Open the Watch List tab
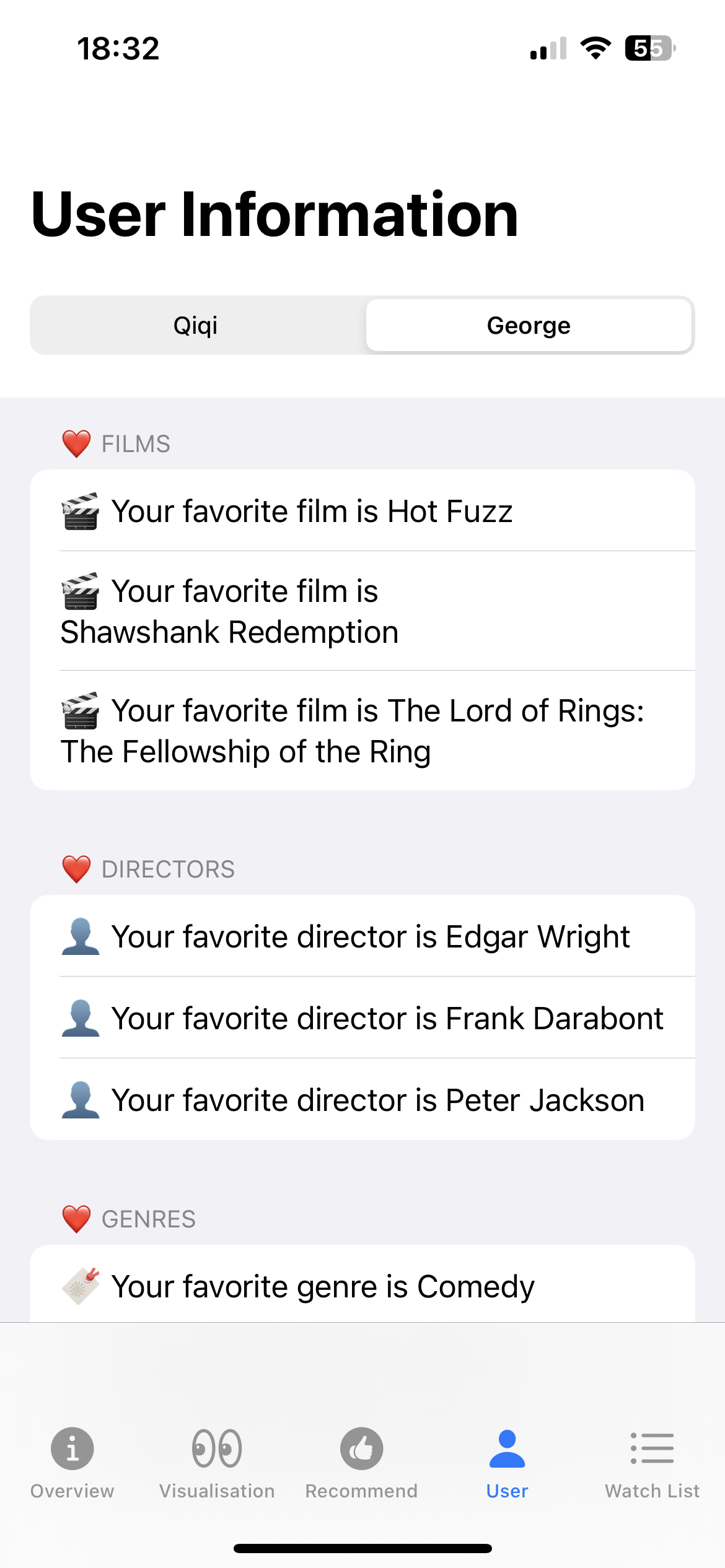The width and height of the screenshot is (725, 1568). [x=652, y=1463]
